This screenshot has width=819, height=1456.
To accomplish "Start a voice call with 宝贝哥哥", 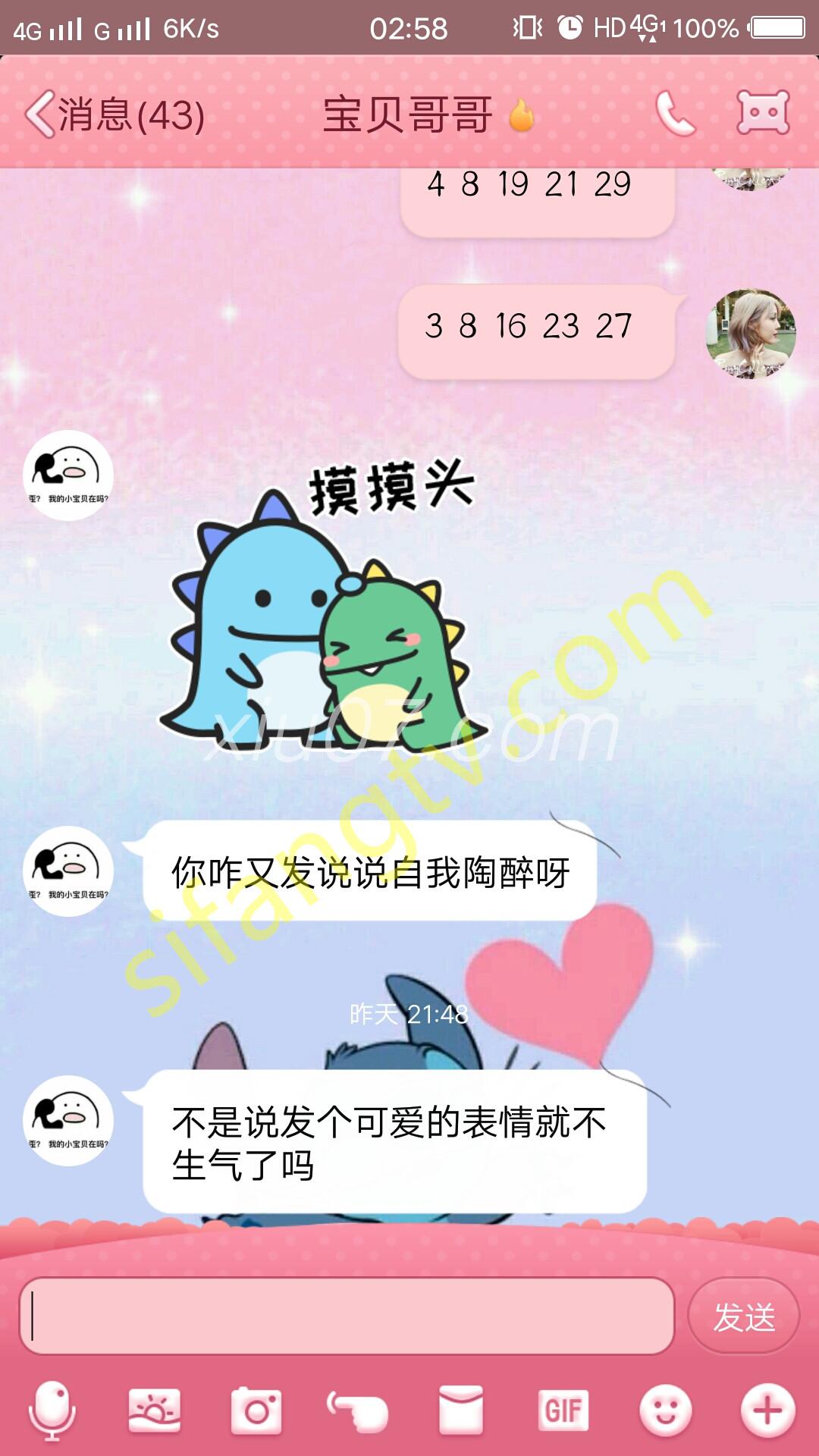I will click(674, 115).
